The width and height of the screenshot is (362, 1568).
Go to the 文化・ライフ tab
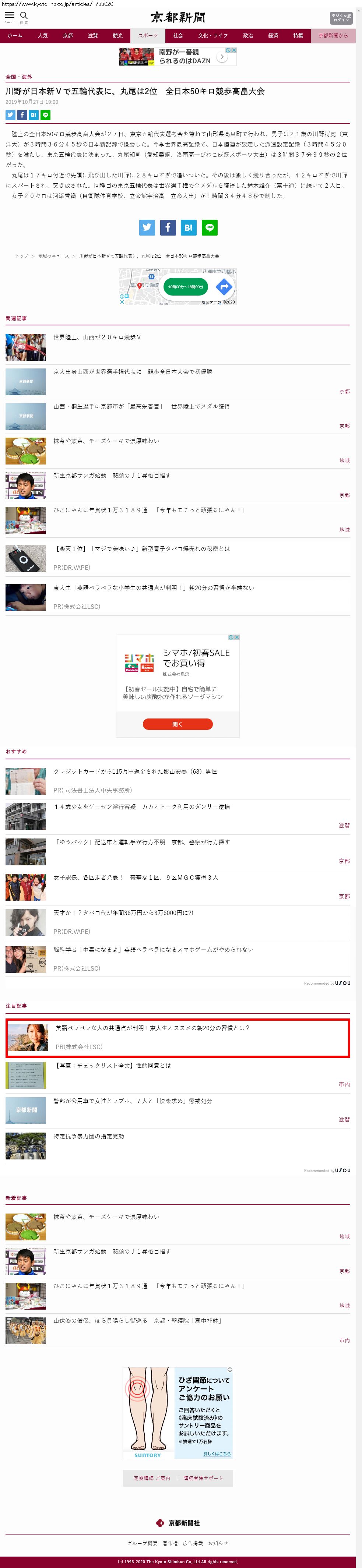click(213, 36)
